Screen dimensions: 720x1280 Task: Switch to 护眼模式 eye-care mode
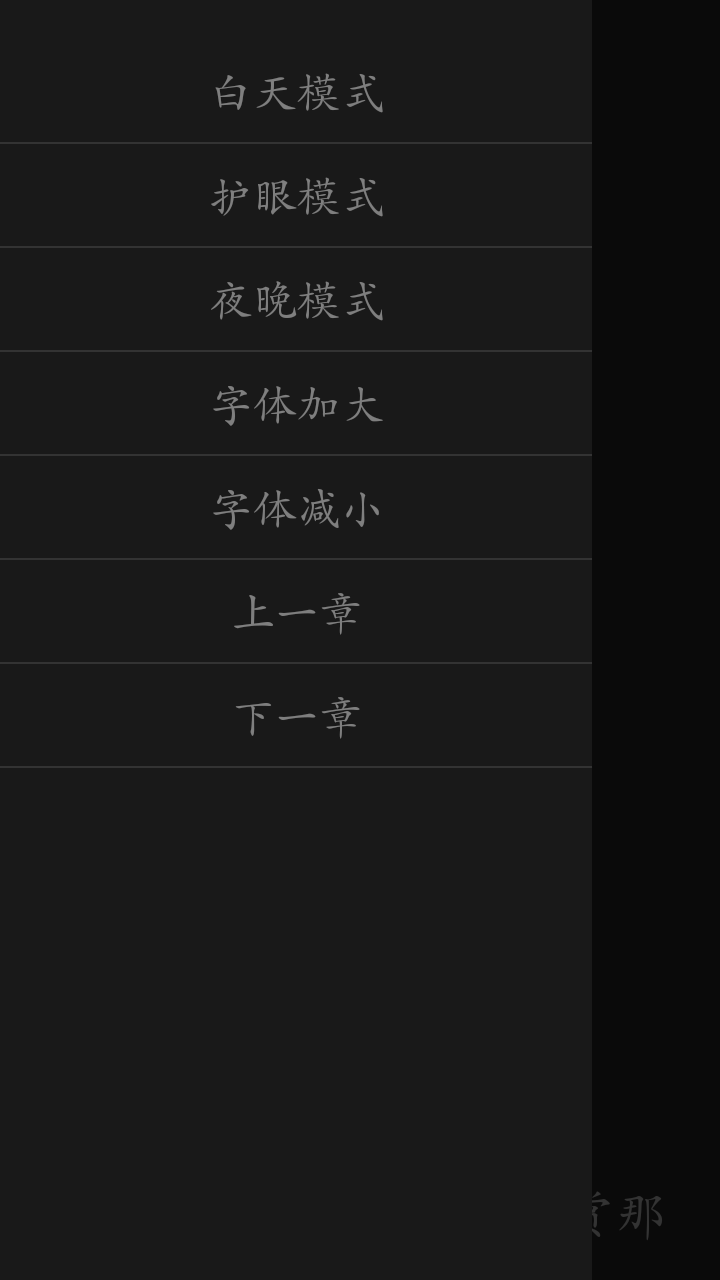point(297,197)
